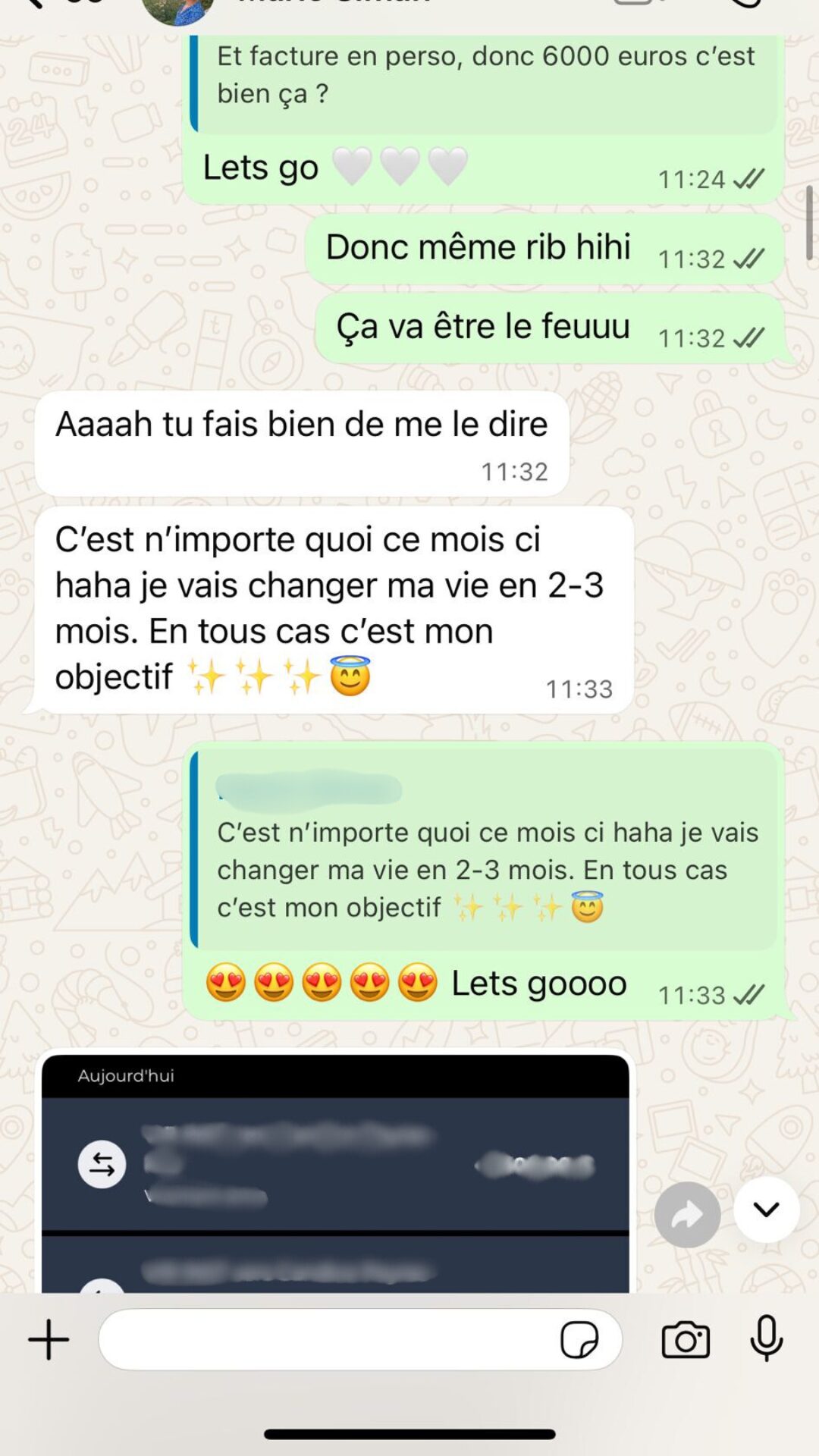Tap the microphone voice message icon
The height and width of the screenshot is (1456, 819).
pos(766,1339)
